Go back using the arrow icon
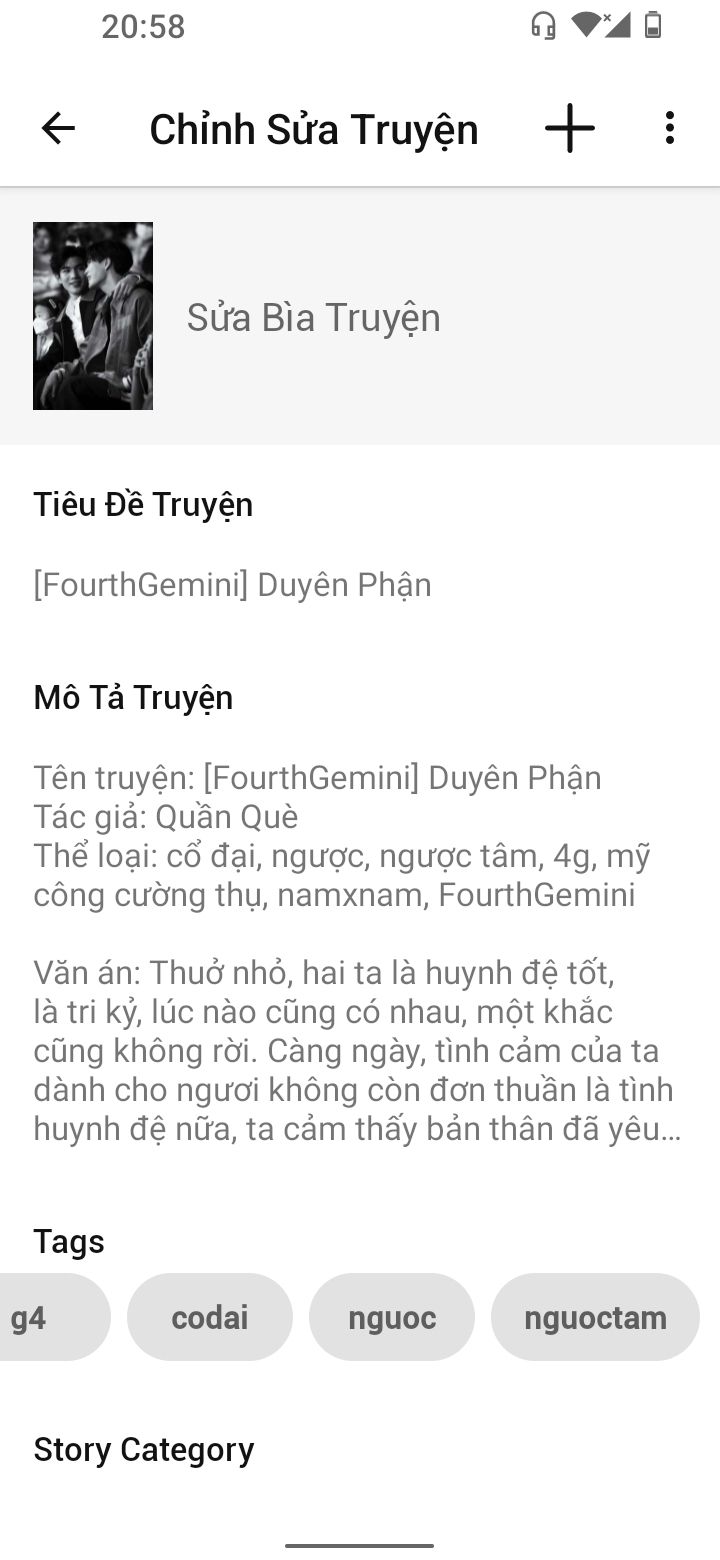The image size is (720, 1560). coord(58,128)
